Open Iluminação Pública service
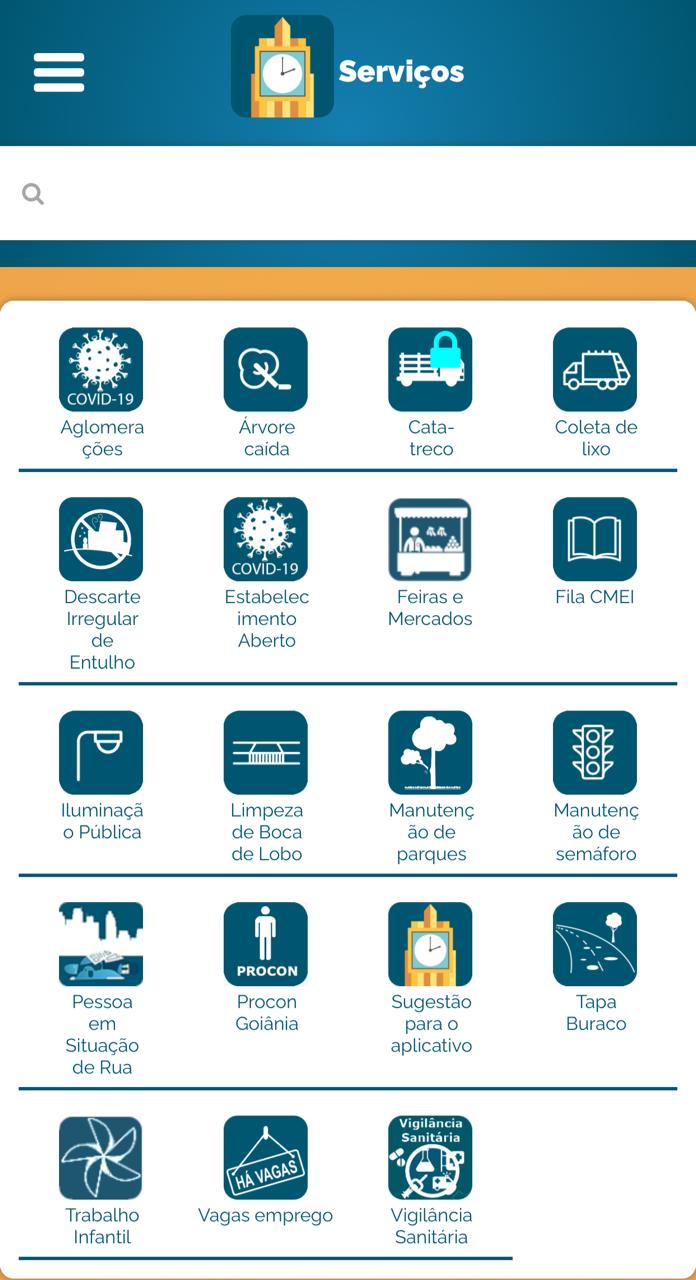The height and width of the screenshot is (1280, 696). [101, 753]
